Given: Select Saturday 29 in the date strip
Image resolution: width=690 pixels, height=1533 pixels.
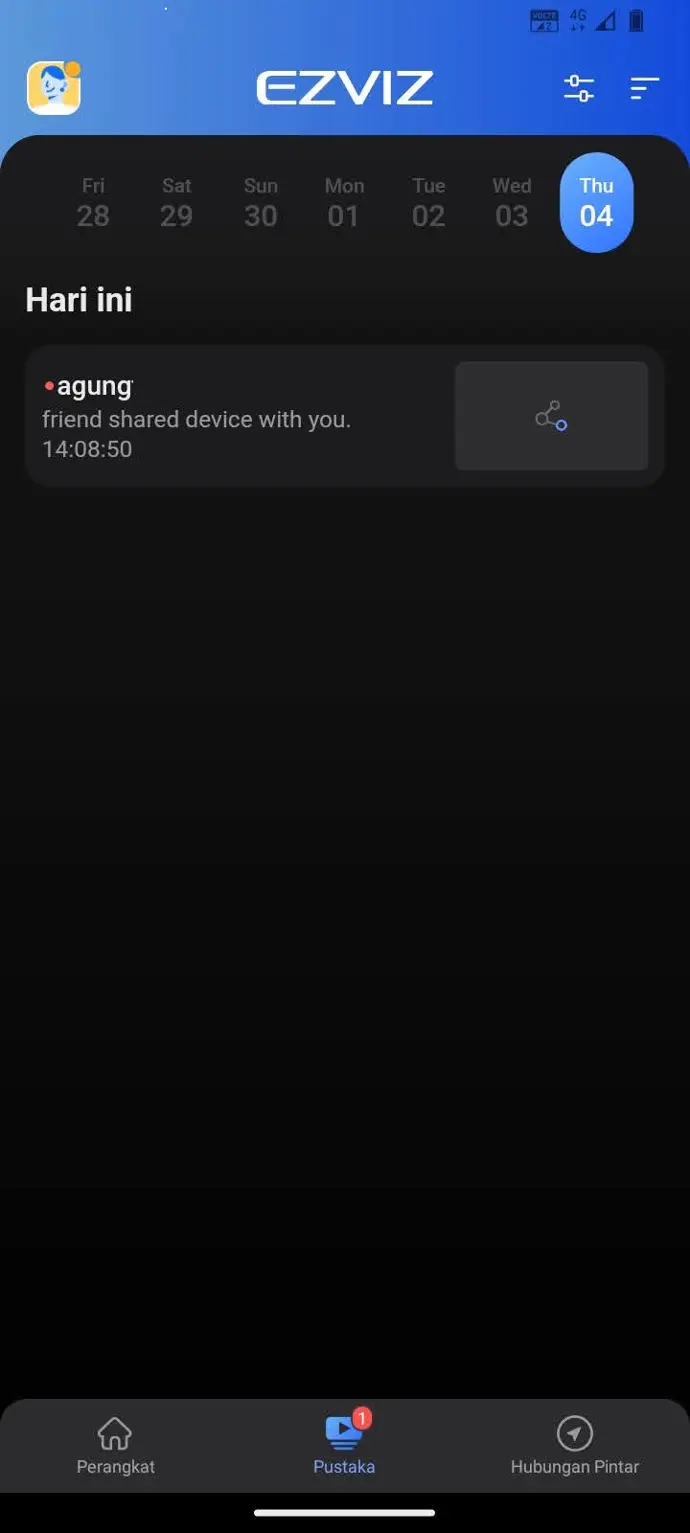Looking at the screenshot, I should click(176, 203).
